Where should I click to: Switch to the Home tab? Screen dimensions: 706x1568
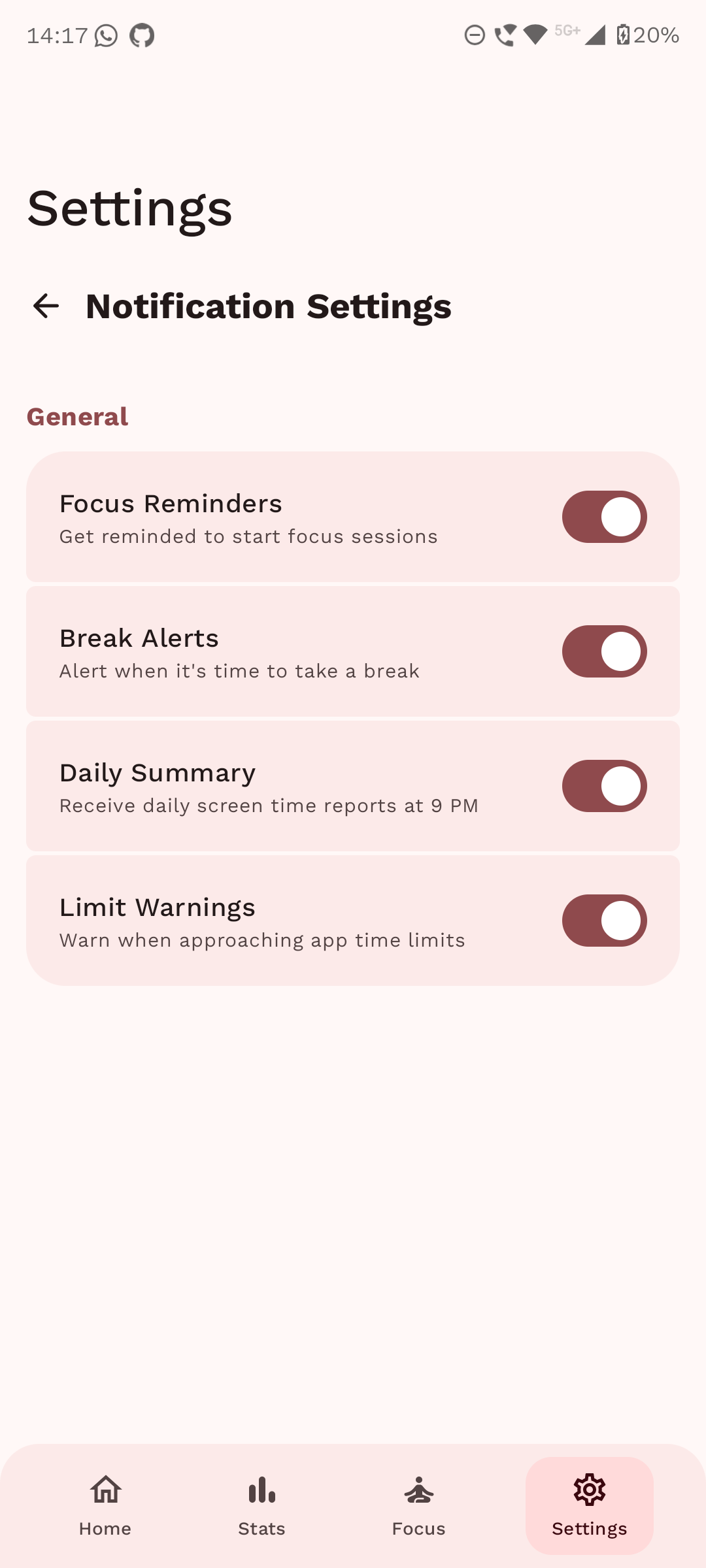pyautogui.click(x=105, y=1506)
